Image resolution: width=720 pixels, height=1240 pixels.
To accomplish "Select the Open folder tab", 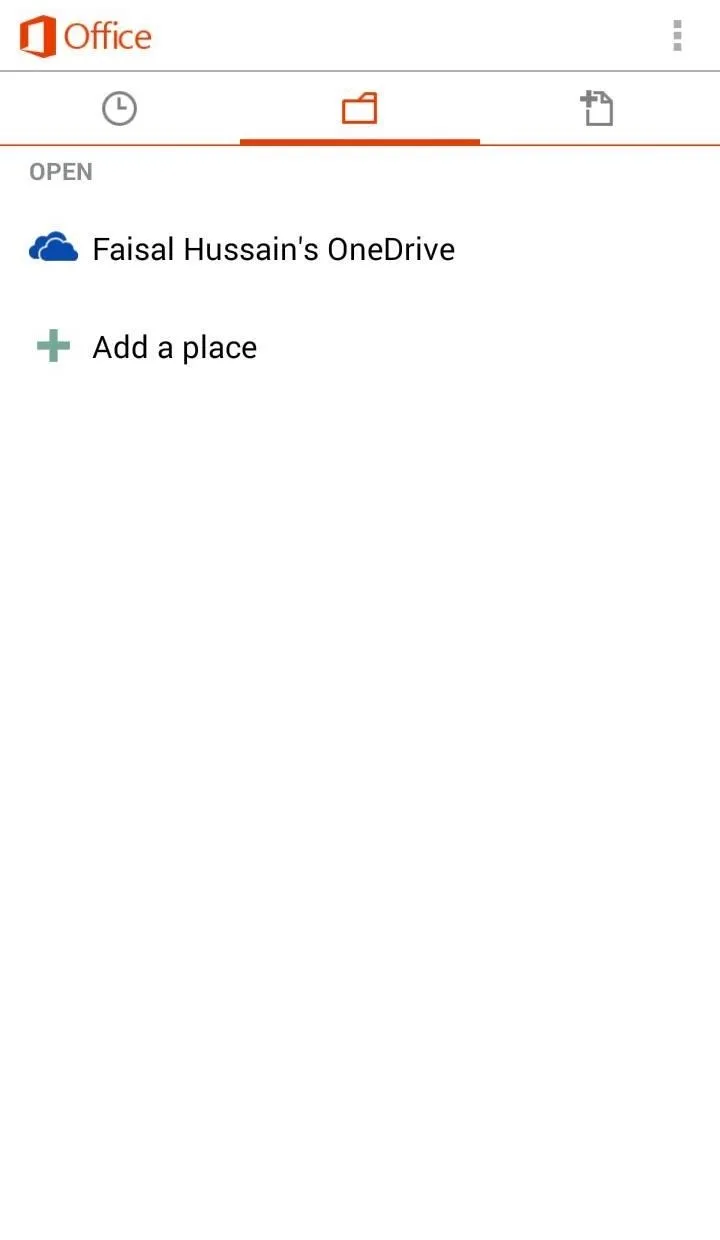I will click(360, 109).
